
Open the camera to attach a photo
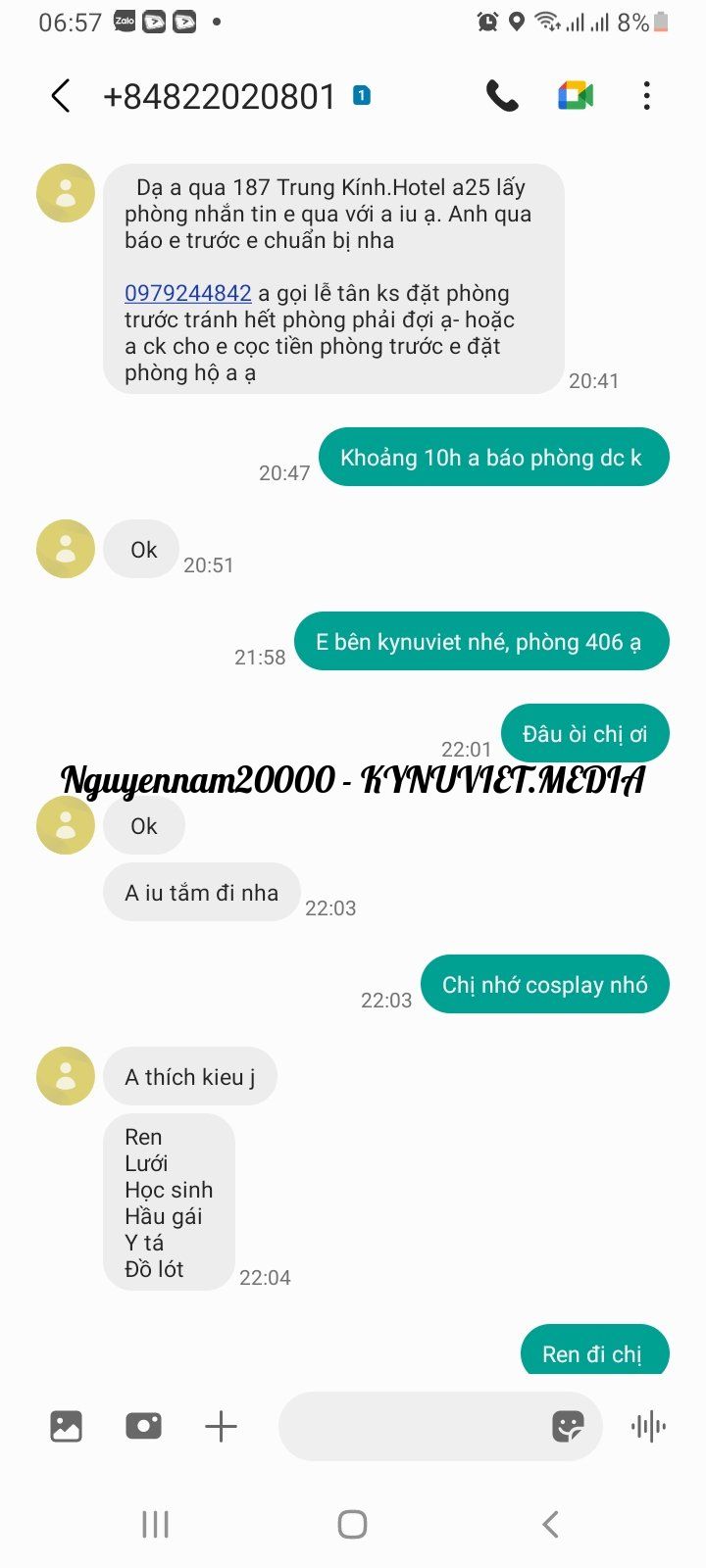coord(143,1426)
